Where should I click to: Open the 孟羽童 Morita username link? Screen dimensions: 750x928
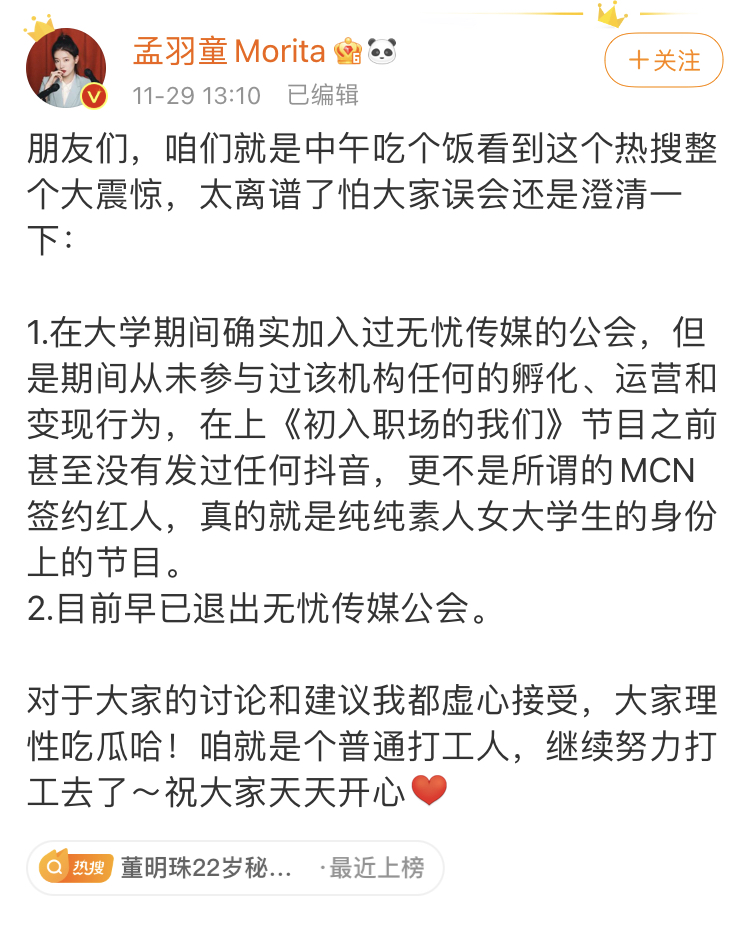[230, 52]
